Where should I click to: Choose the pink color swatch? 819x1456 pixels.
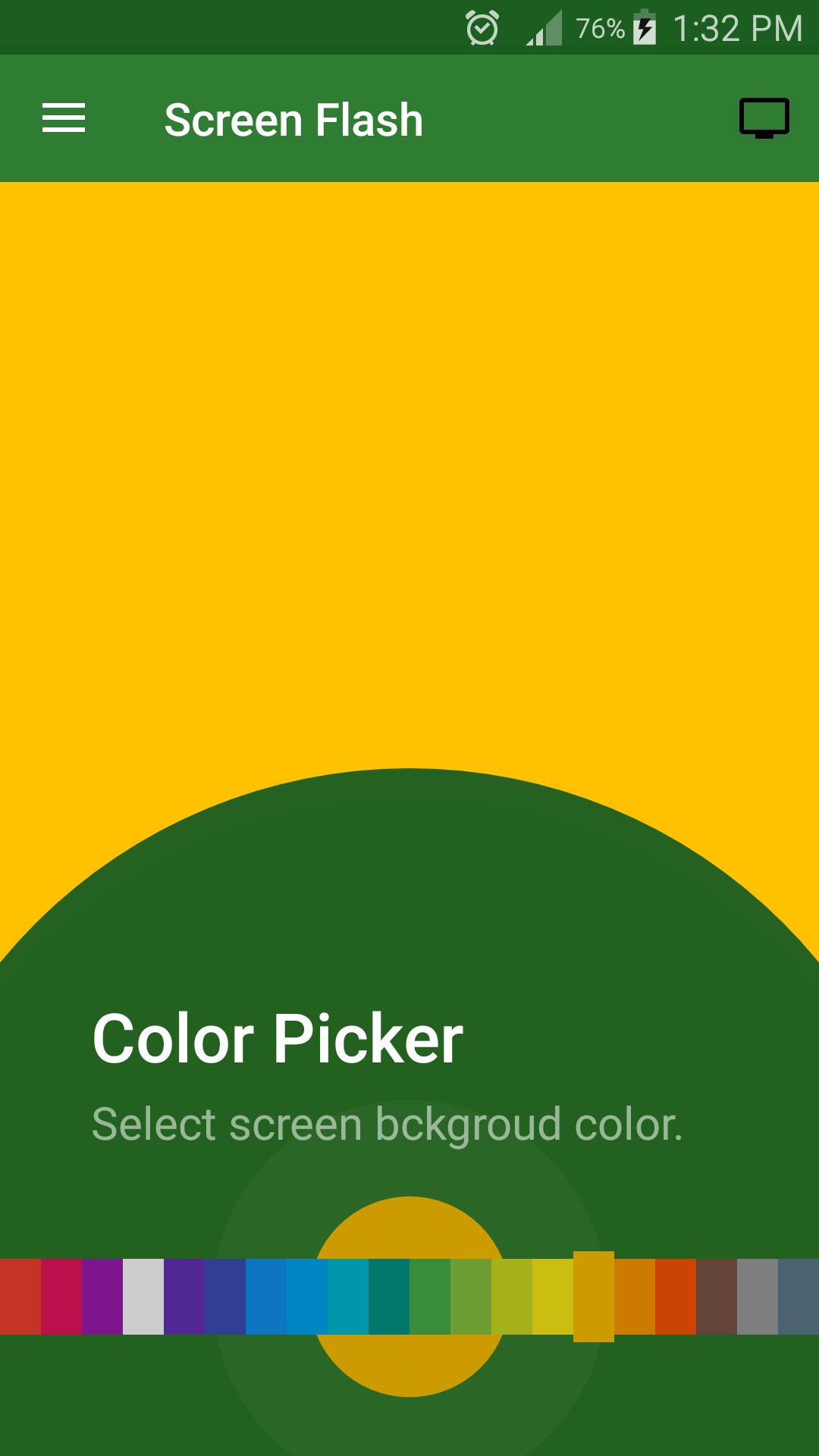pos(61,1297)
